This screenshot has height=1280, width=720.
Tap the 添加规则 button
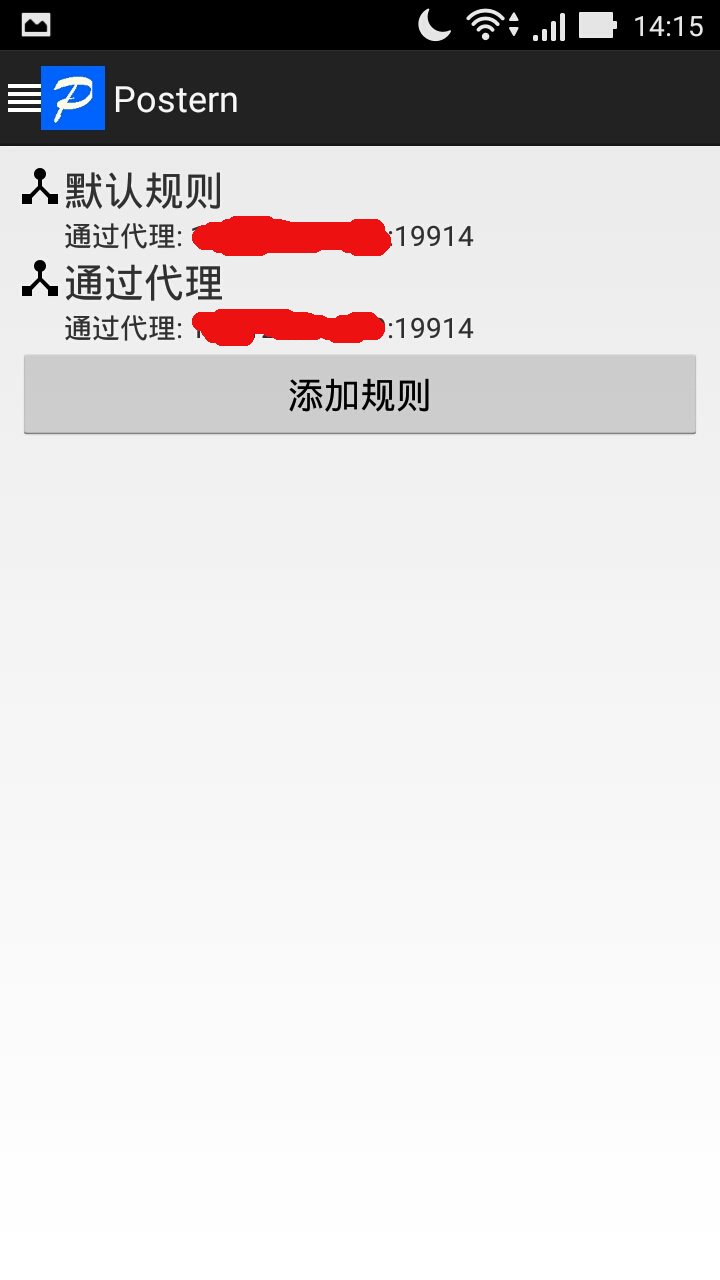click(x=359, y=395)
